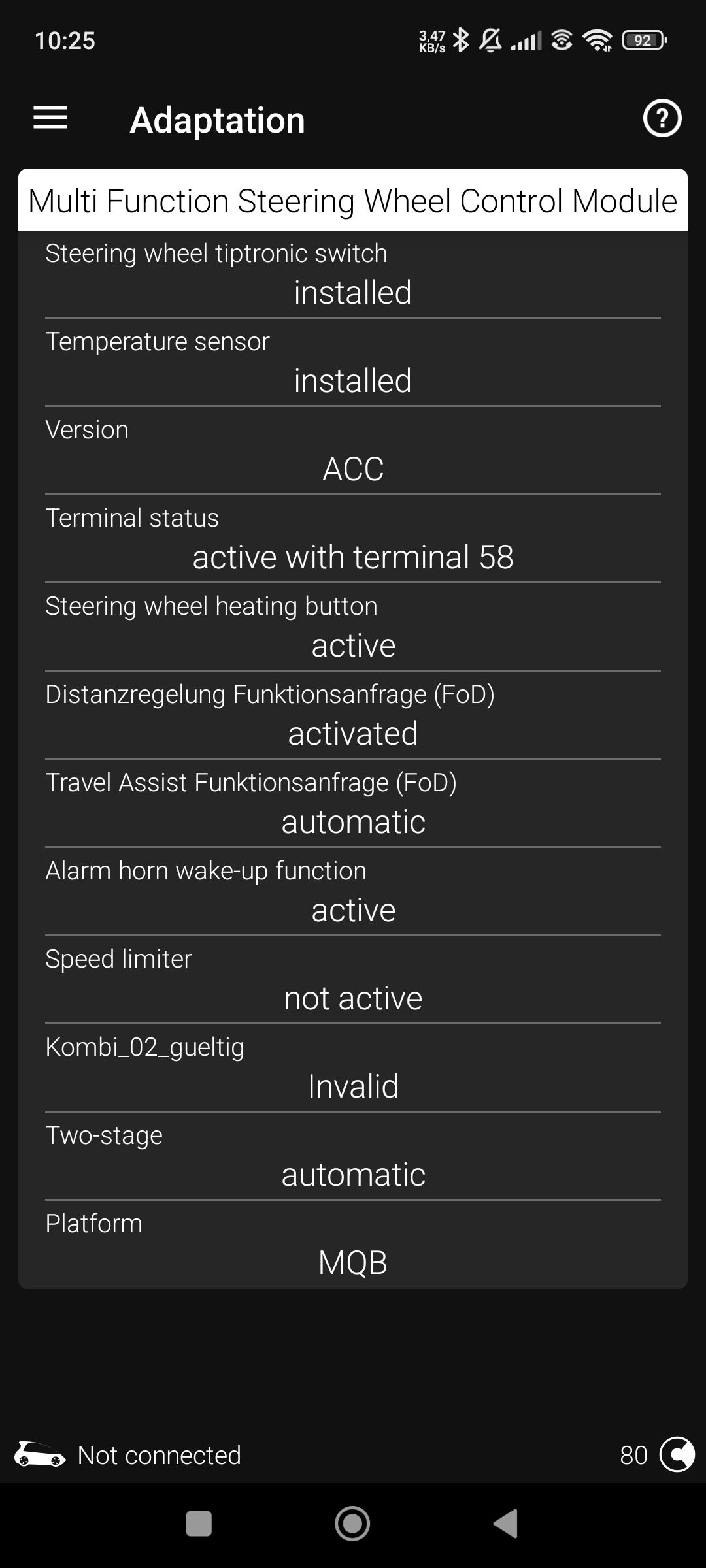
Task: Select the Temperature sensor row
Action: (x=353, y=363)
